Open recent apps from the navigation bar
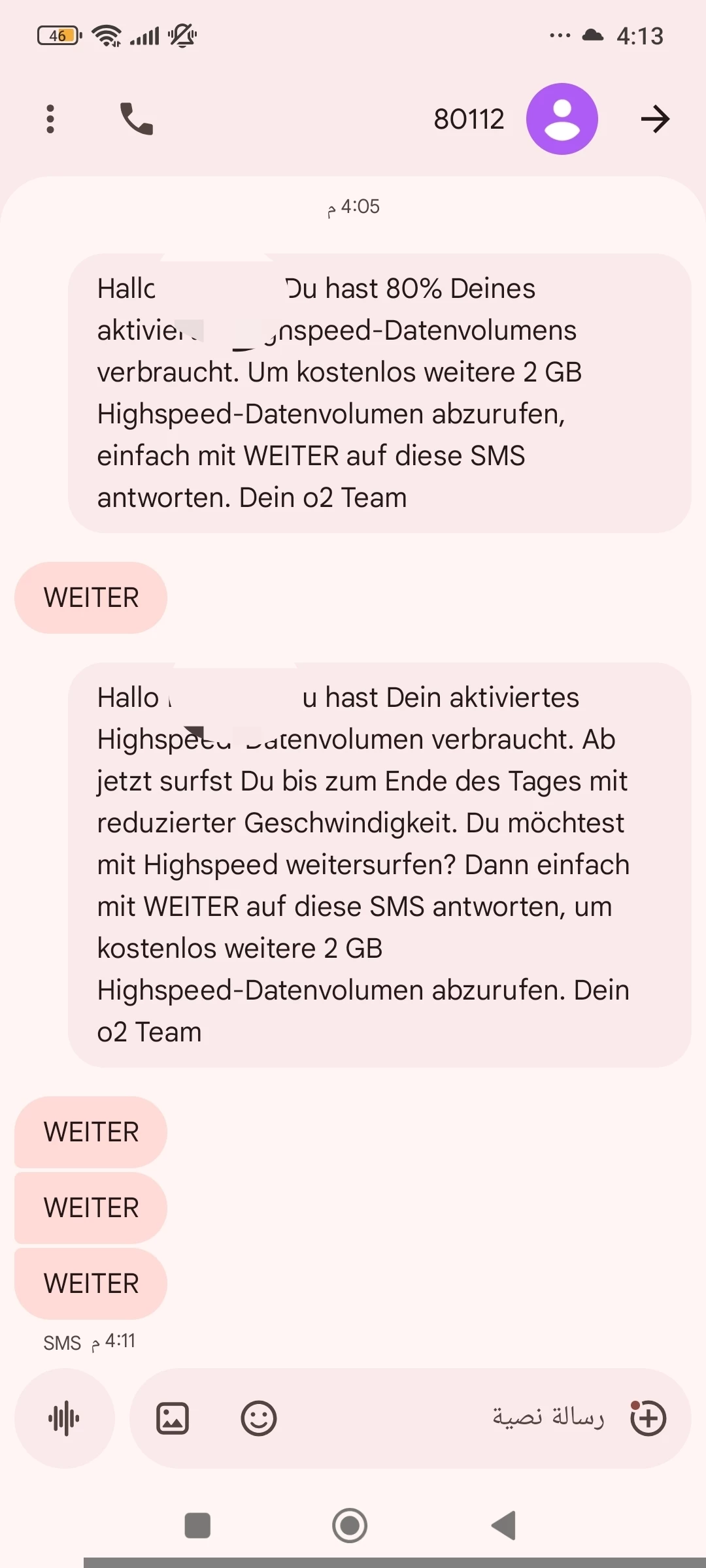This screenshot has width=706, height=1568. tap(197, 1526)
